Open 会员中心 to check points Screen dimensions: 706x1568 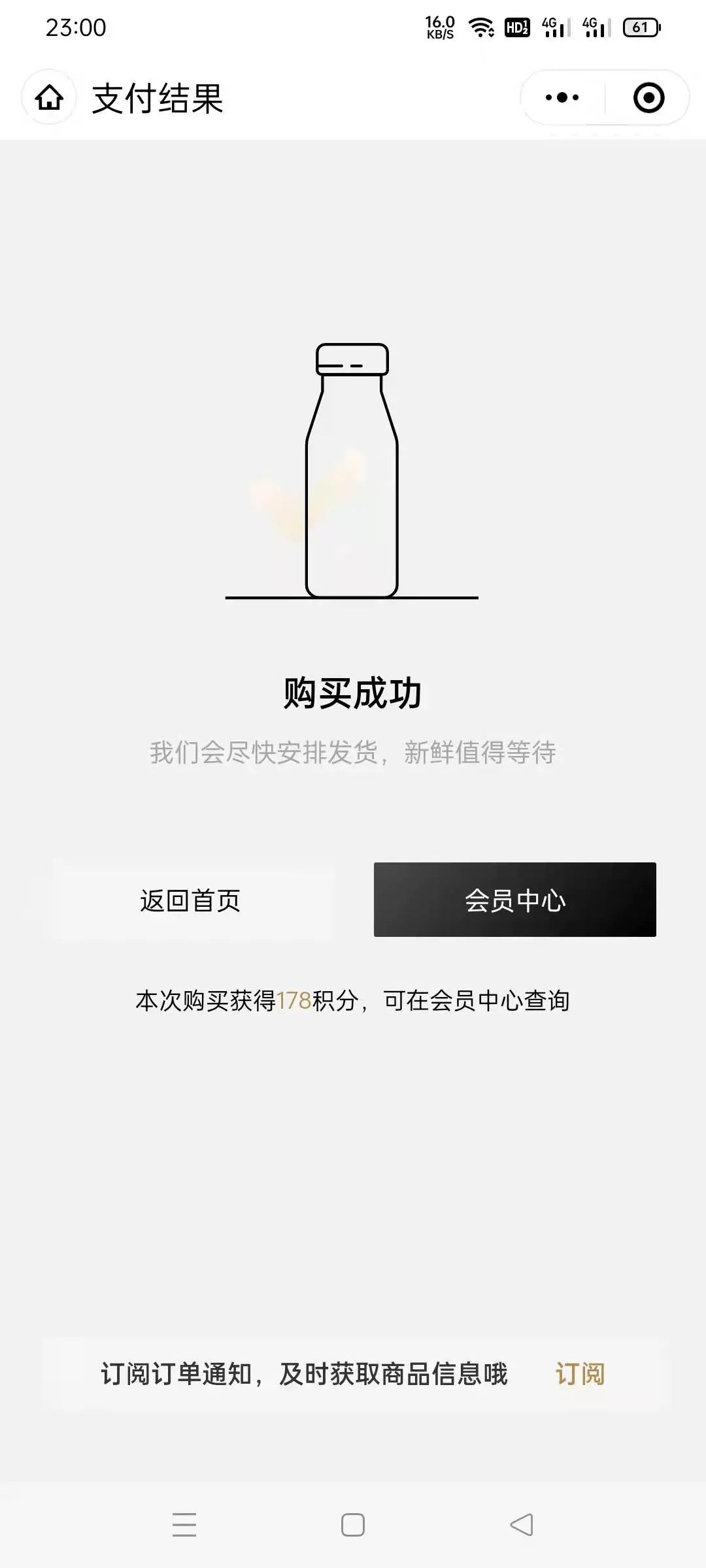514,900
